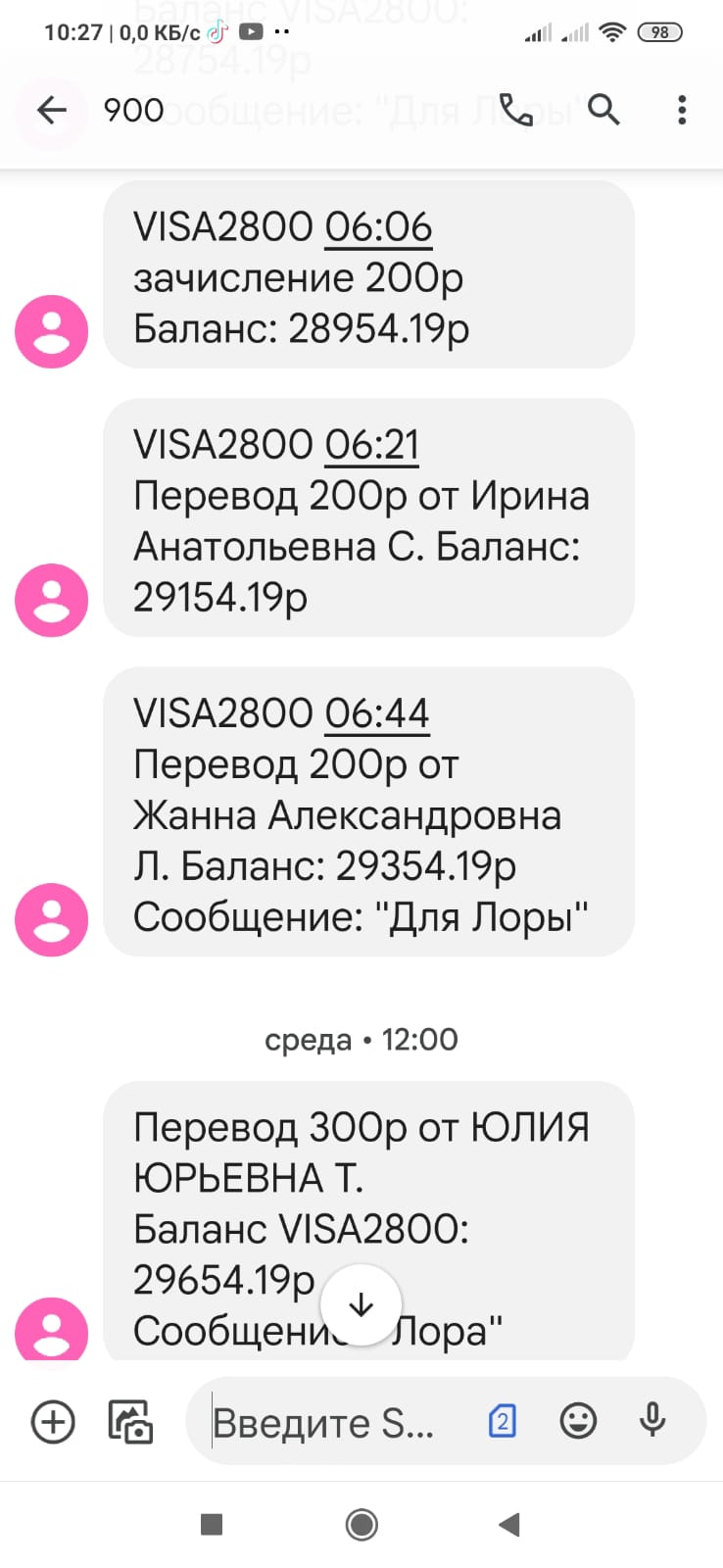Tap the 06:21 time link

tap(372, 445)
